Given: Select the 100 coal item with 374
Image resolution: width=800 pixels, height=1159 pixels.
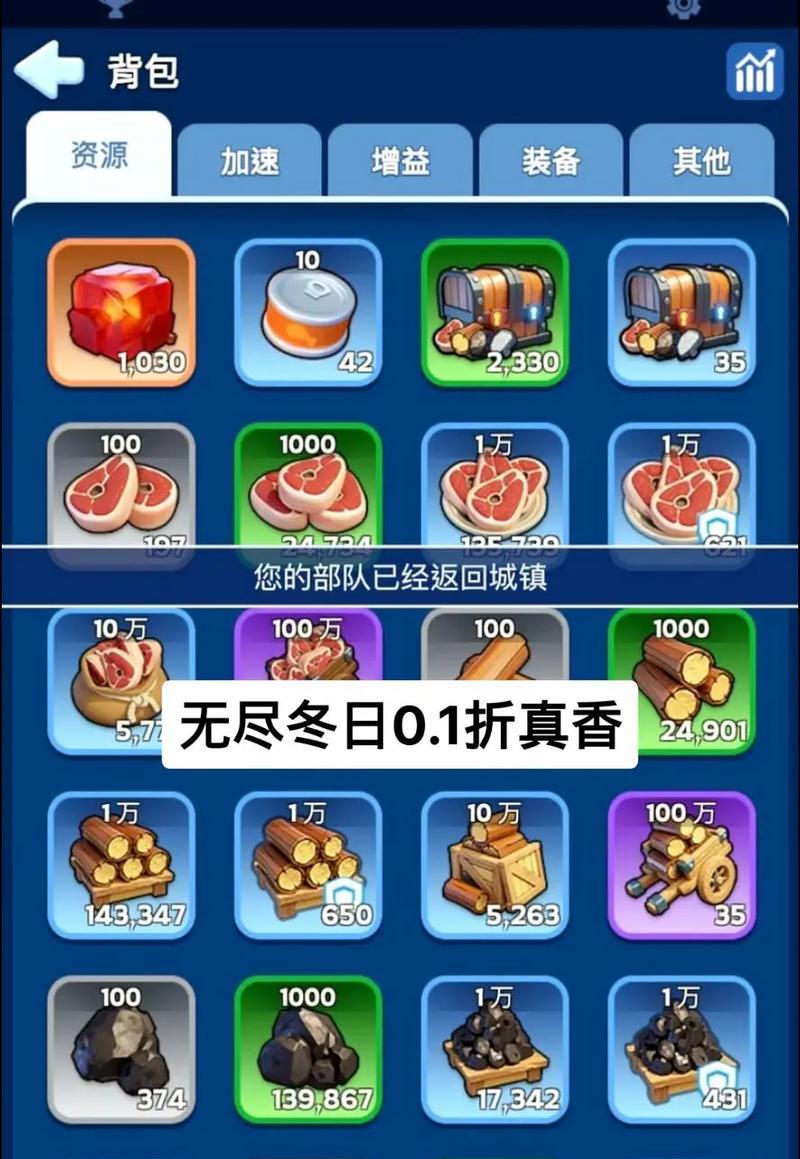Looking at the screenshot, I should (x=121, y=1050).
